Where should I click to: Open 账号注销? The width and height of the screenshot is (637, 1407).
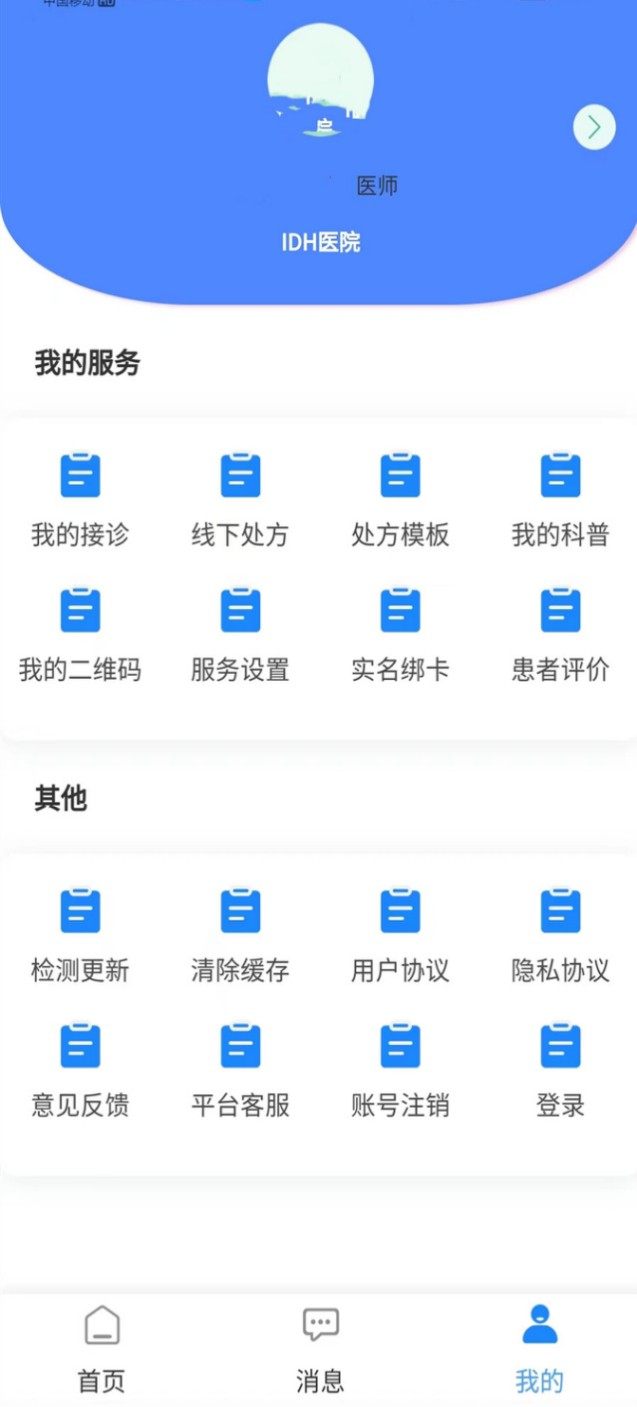[x=400, y=1069]
